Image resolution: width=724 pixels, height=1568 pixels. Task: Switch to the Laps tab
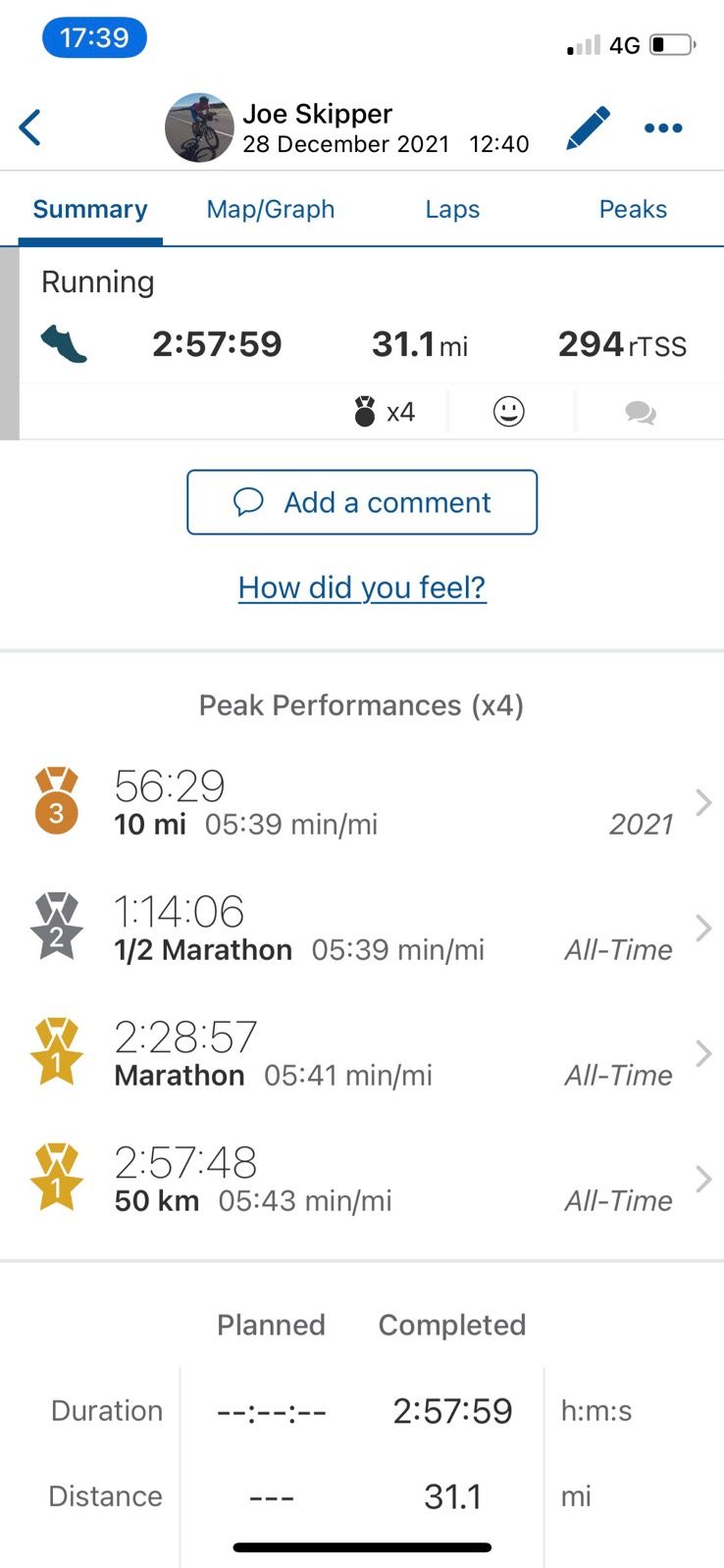click(x=452, y=209)
